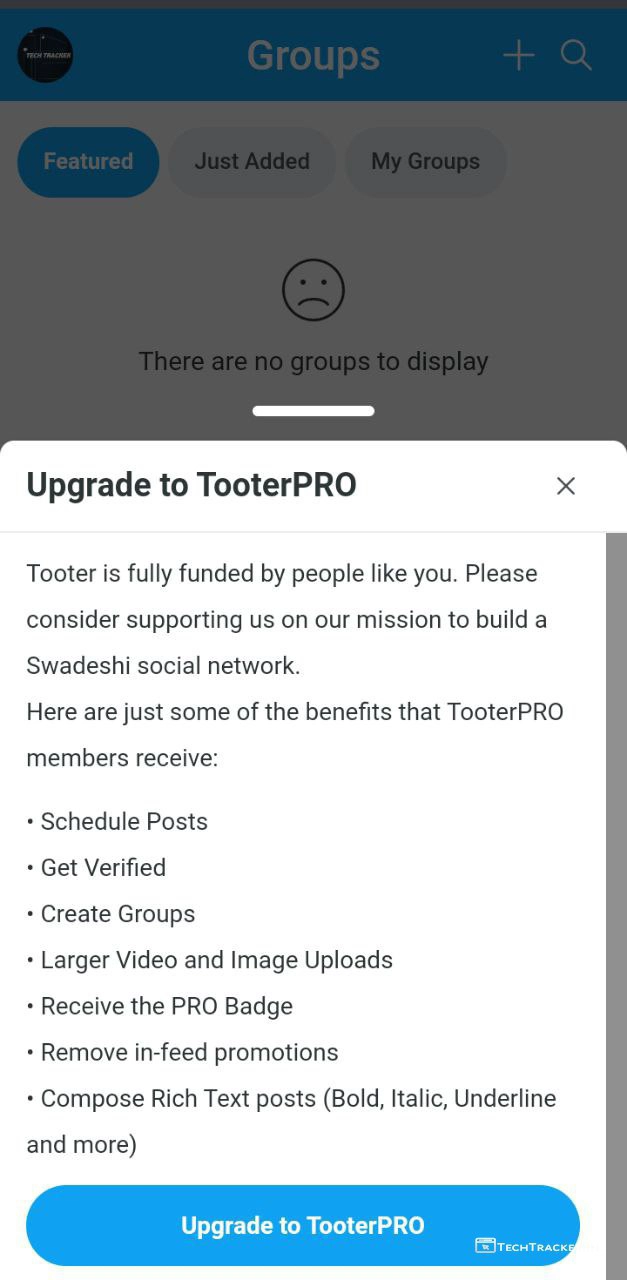The image size is (627, 1280).
Task: Open the profile avatar in the header
Action: click(45, 55)
